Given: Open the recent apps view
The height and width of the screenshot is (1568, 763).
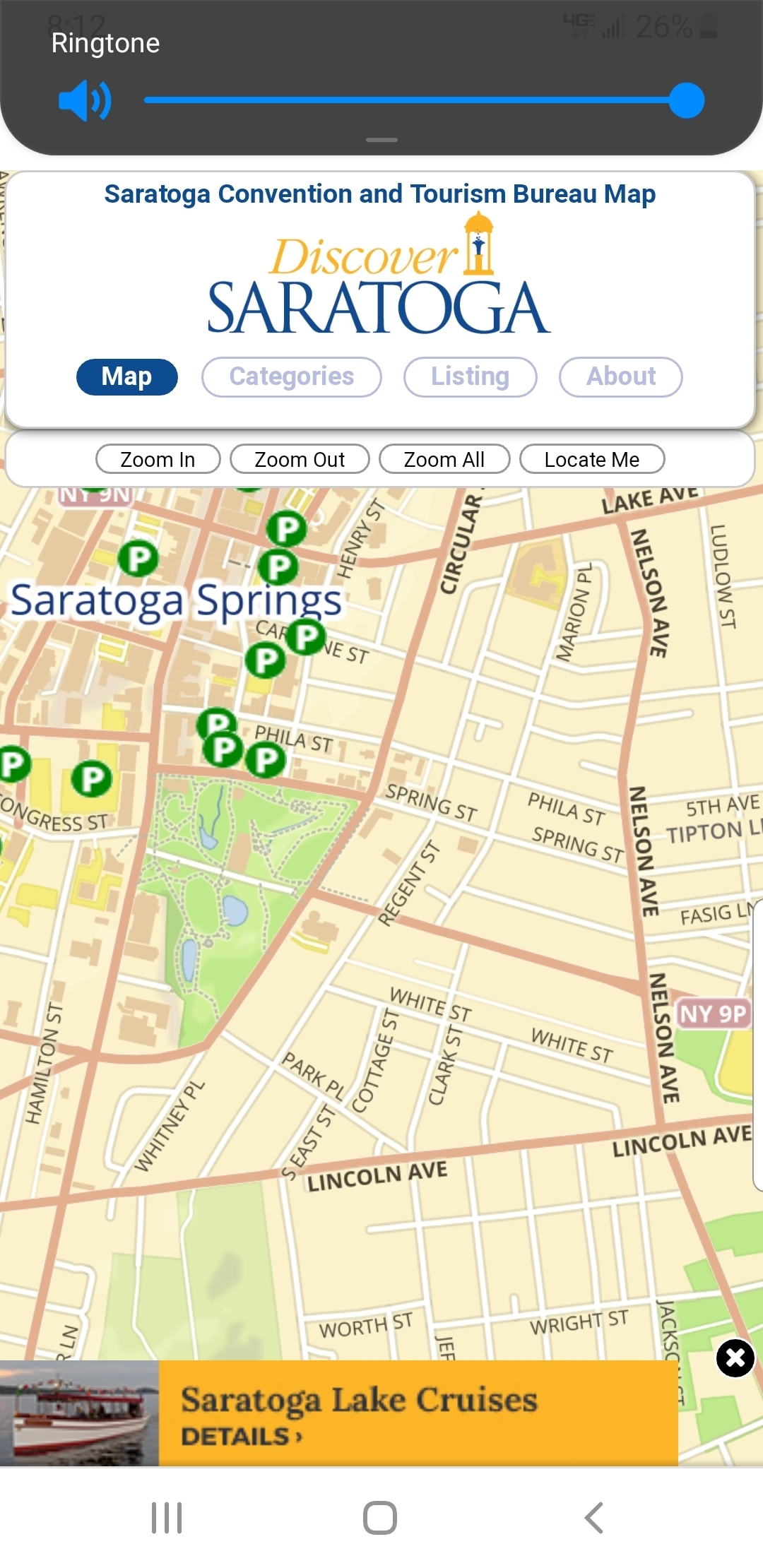Looking at the screenshot, I should (x=167, y=1517).
